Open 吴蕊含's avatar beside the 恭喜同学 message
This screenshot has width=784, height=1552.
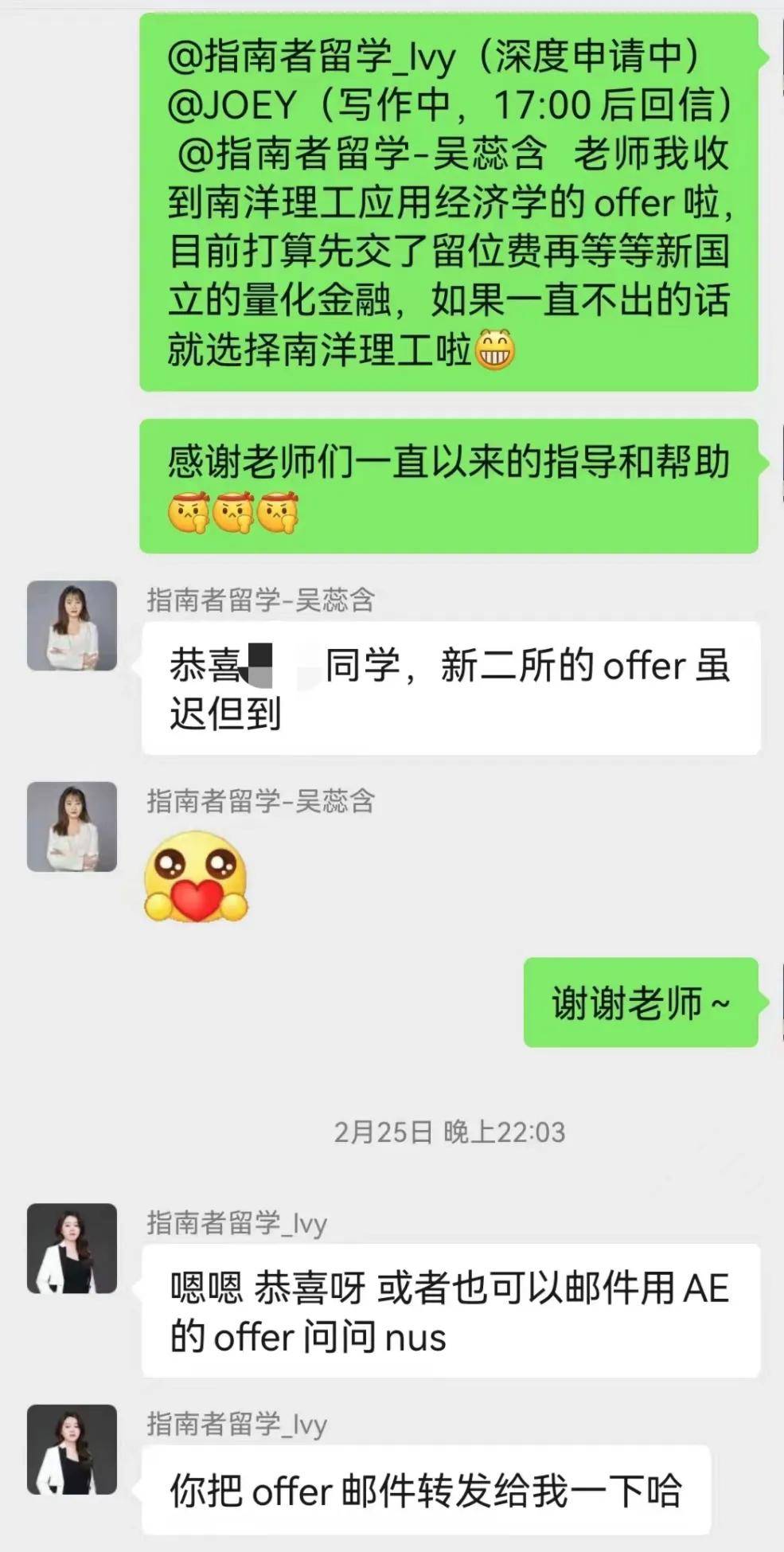click(72, 625)
